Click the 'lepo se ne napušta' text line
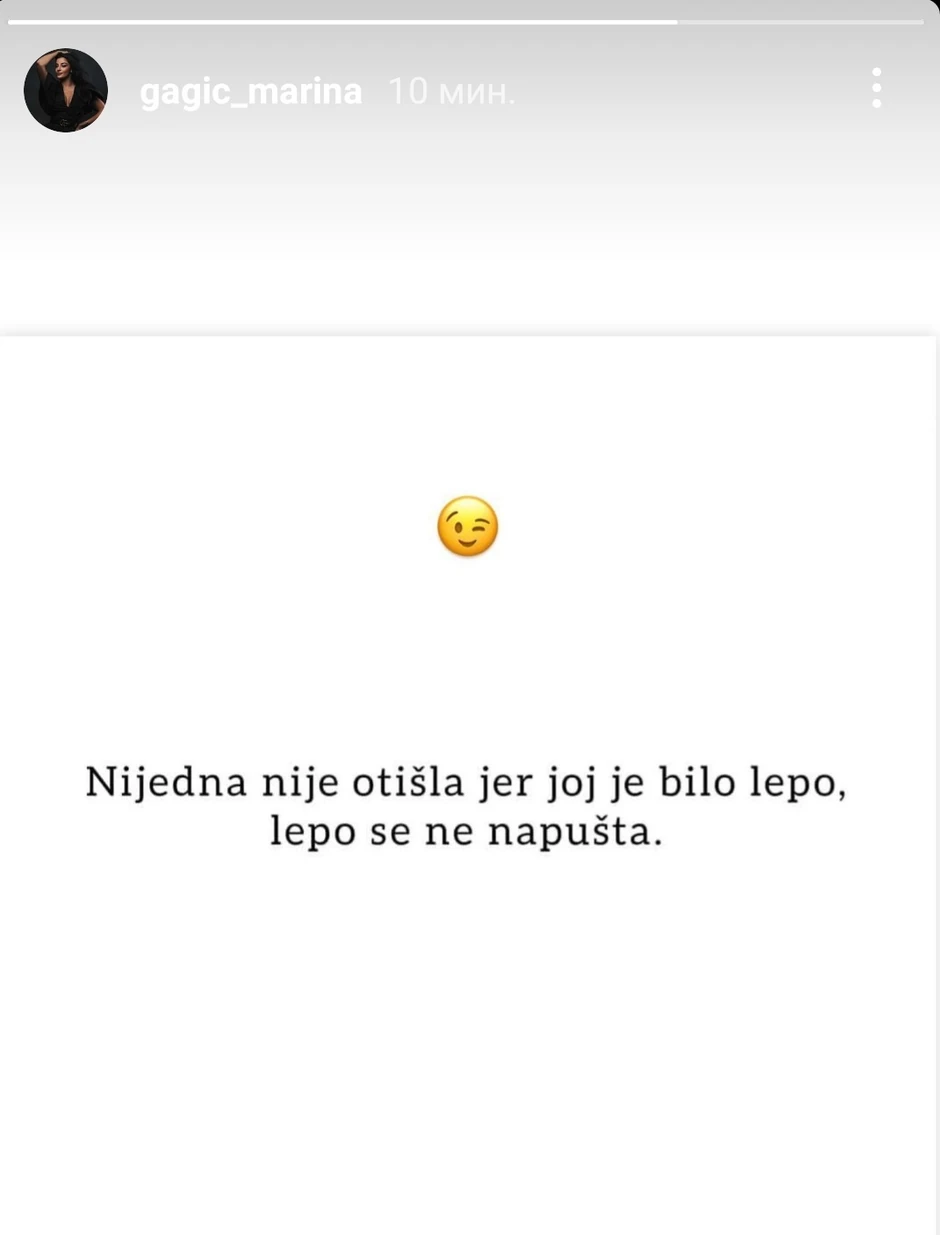This screenshot has height=1235, width=940. point(466,830)
